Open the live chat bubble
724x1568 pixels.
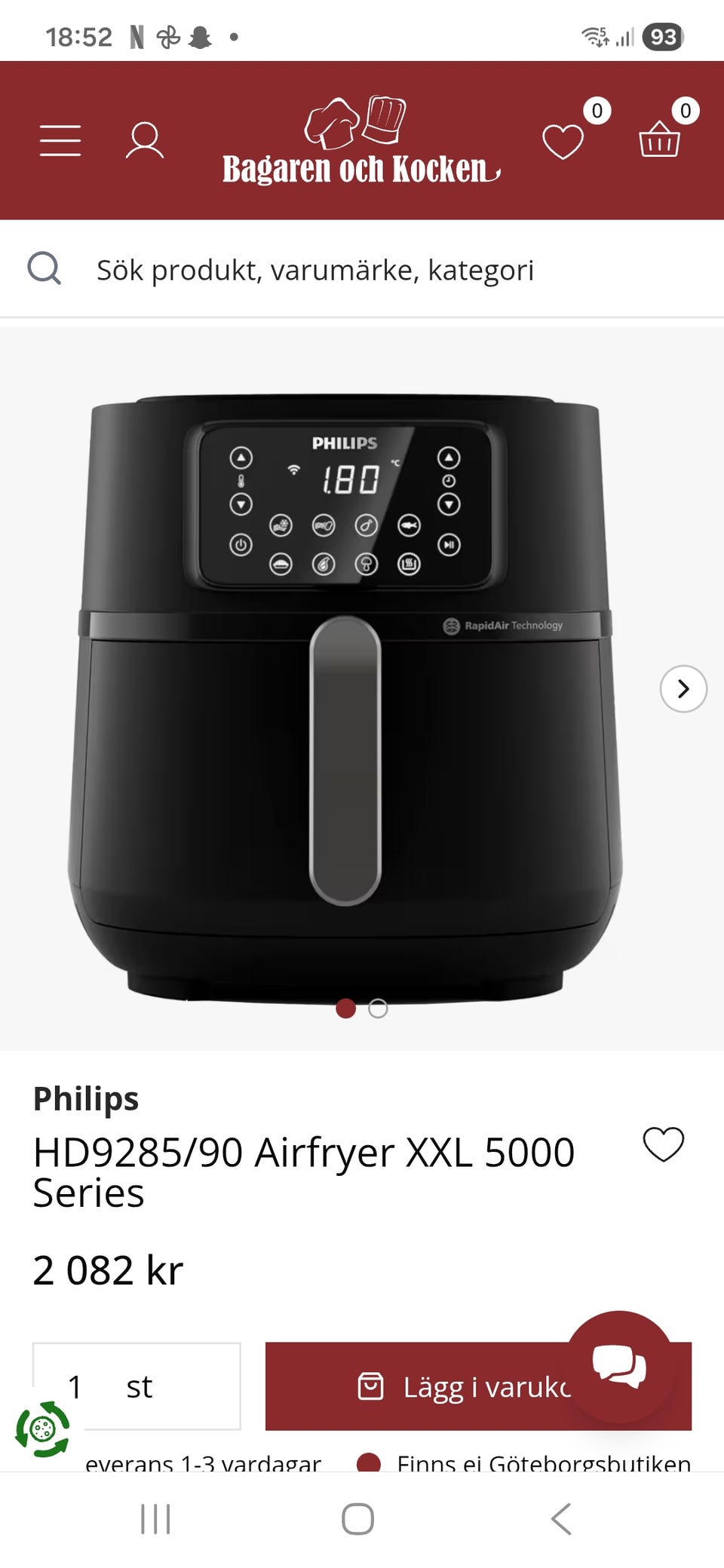pyautogui.click(x=619, y=1366)
